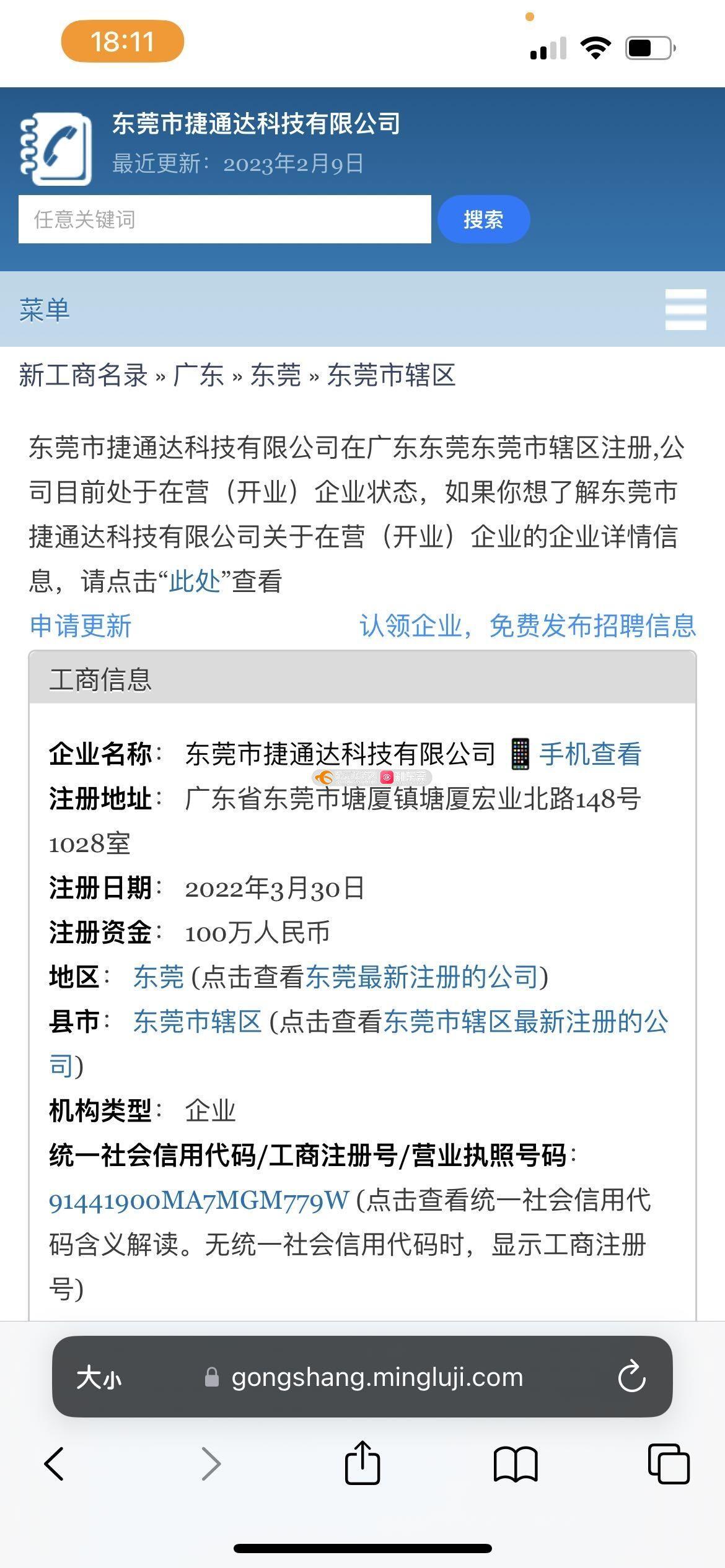Open 东莞最新注册的公司 link

click(x=421, y=977)
